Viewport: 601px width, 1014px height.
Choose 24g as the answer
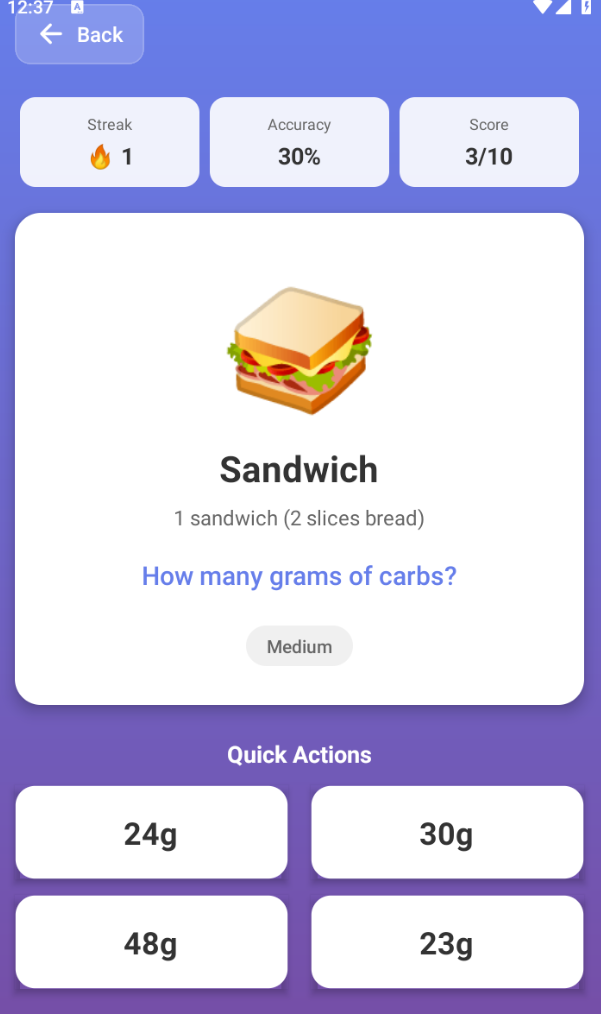(151, 833)
